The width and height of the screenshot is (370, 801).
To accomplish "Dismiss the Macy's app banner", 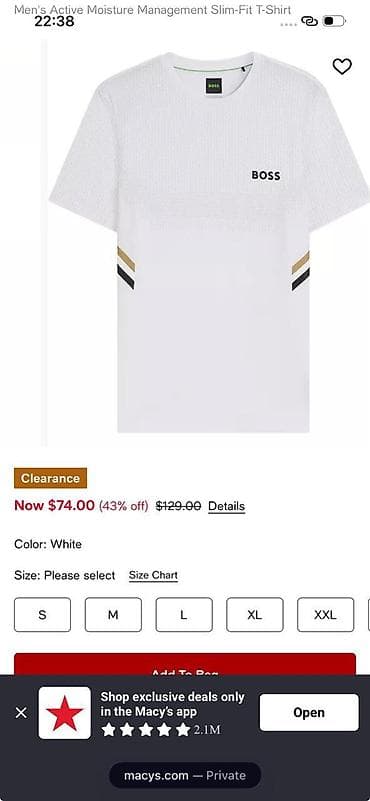I will 21,713.
